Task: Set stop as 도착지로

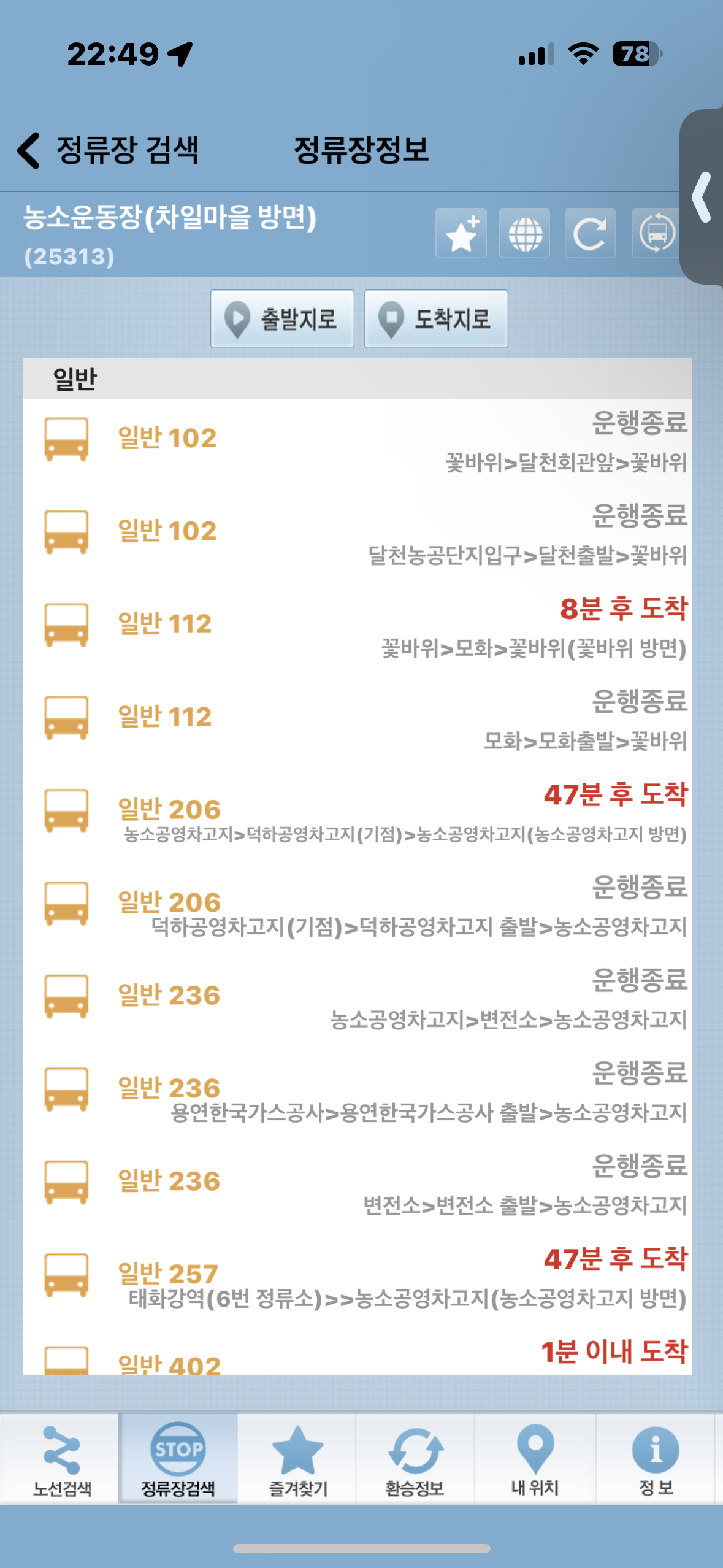Action: click(436, 319)
